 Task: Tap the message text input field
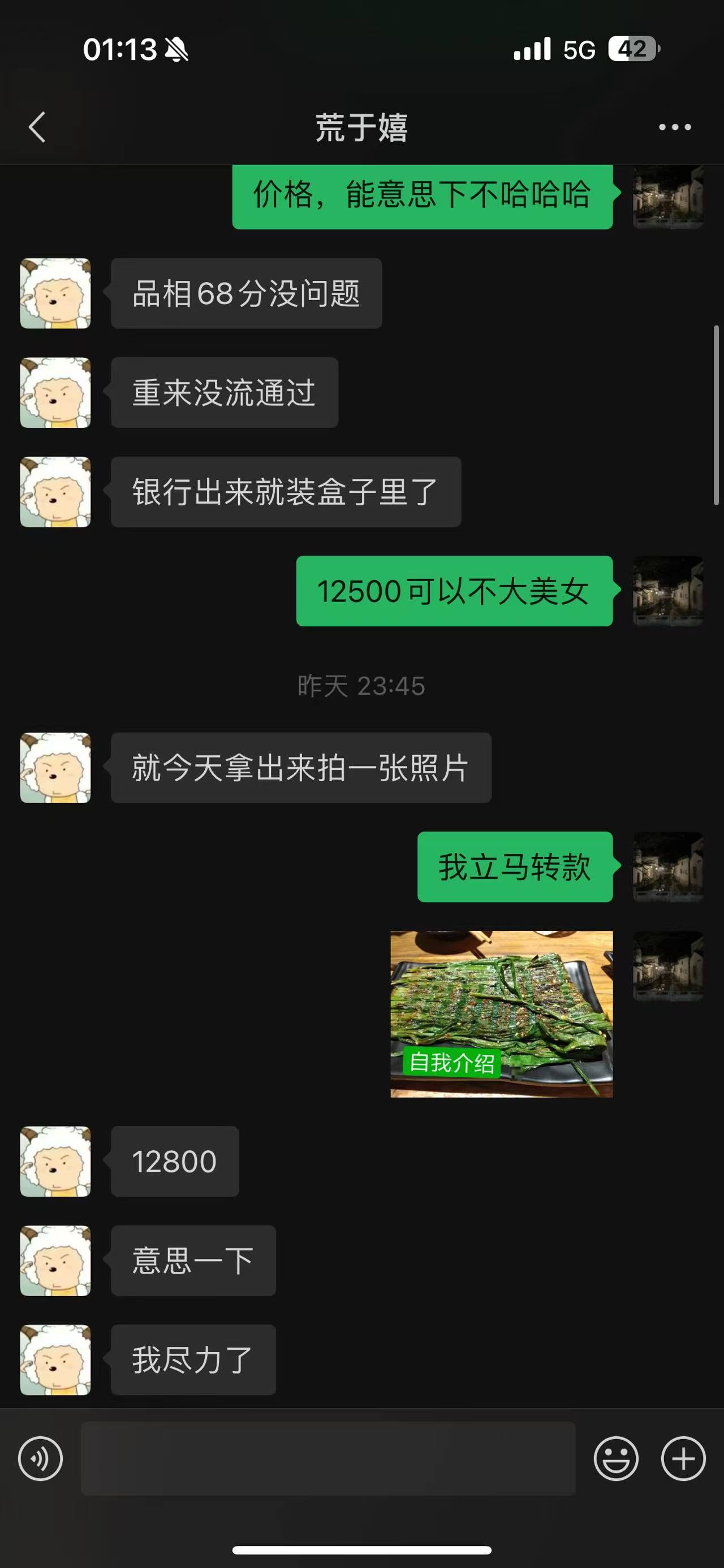tap(328, 1459)
